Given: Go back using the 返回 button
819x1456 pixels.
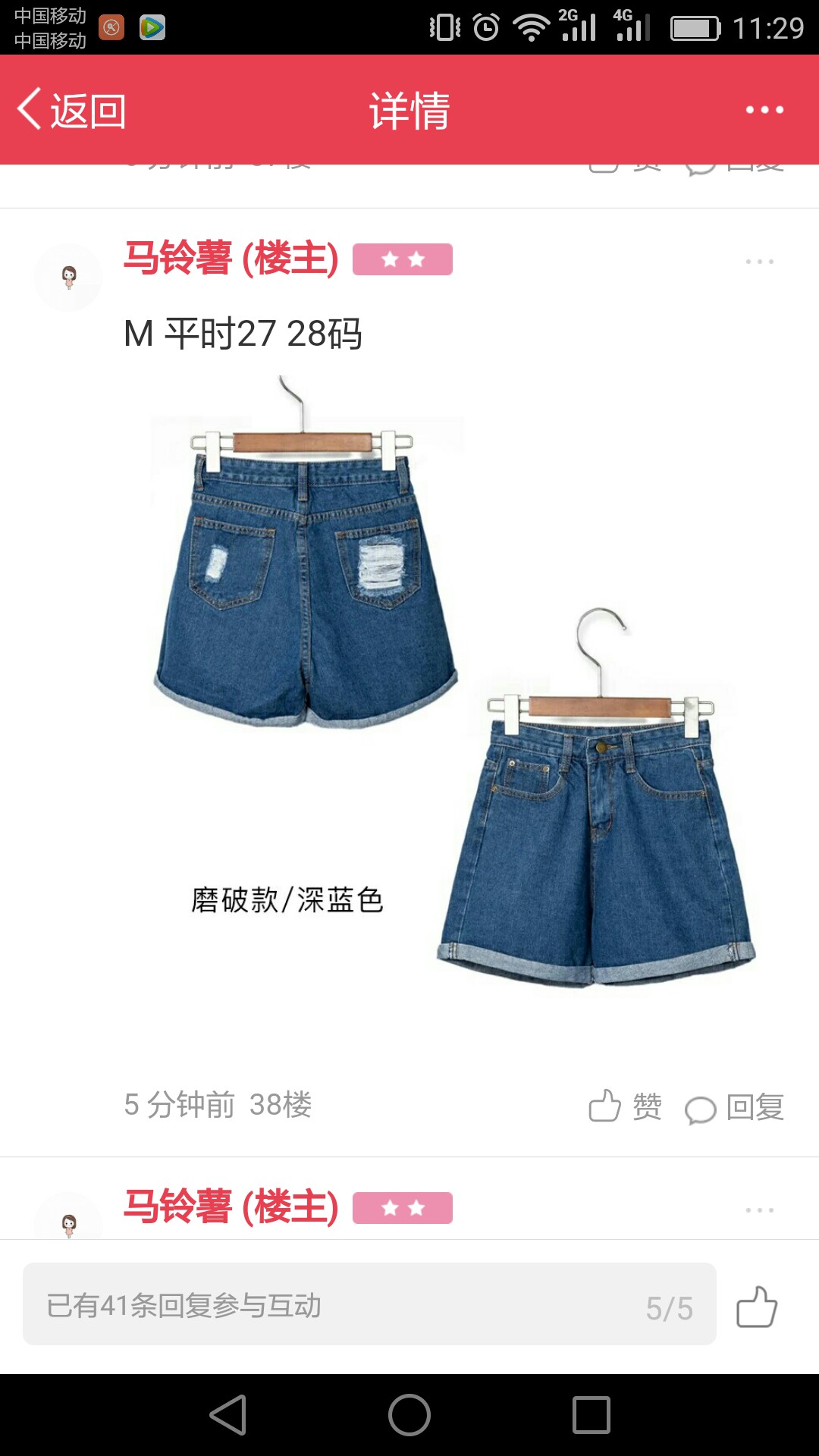Looking at the screenshot, I should [72, 111].
